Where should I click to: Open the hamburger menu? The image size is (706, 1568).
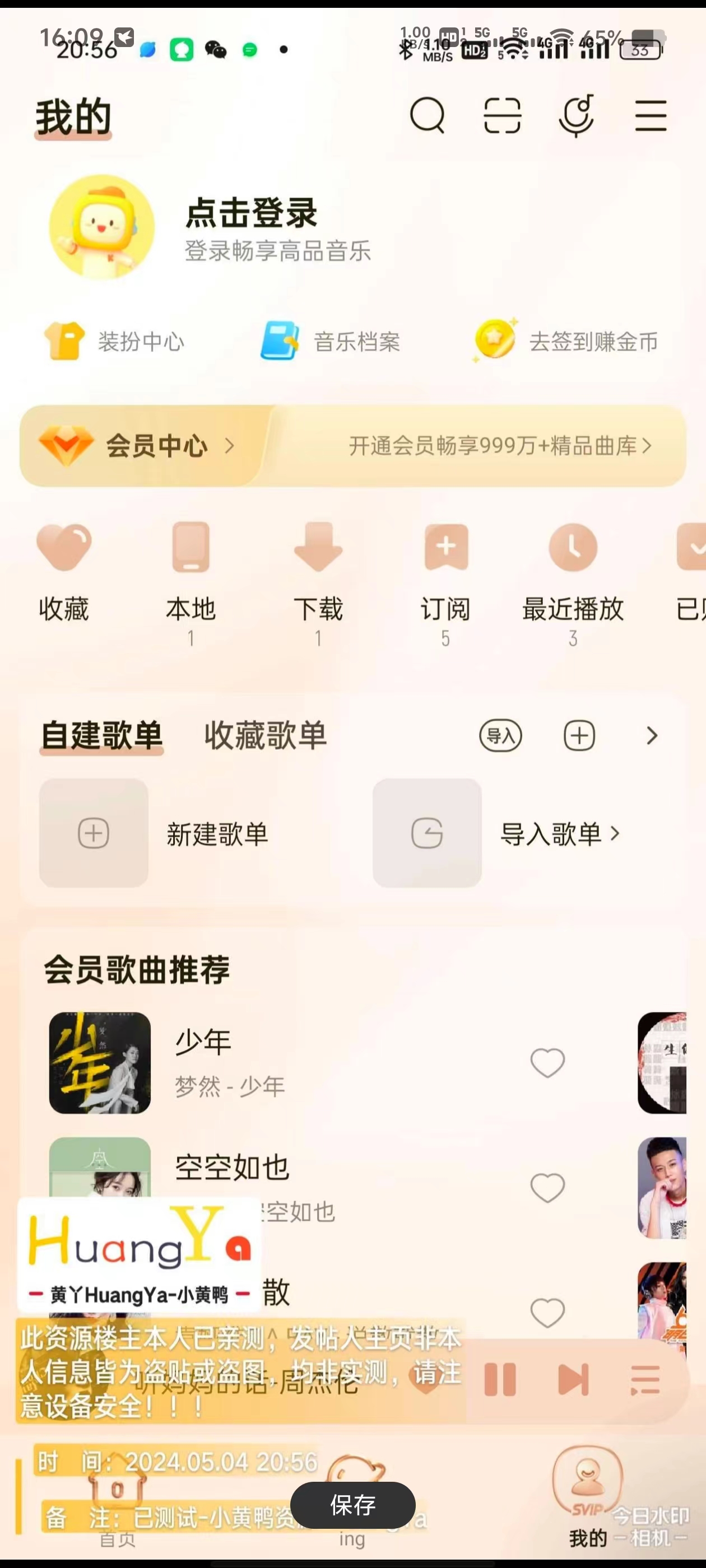click(651, 115)
